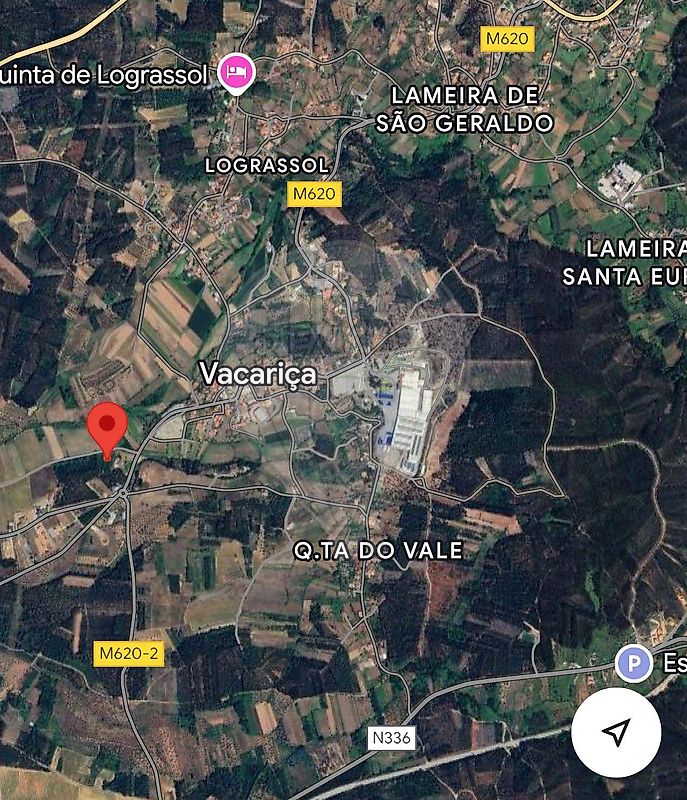This screenshot has width=687, height=800.
Task: Tap the navigation arrow location button
Action: [x=616, y=732]
